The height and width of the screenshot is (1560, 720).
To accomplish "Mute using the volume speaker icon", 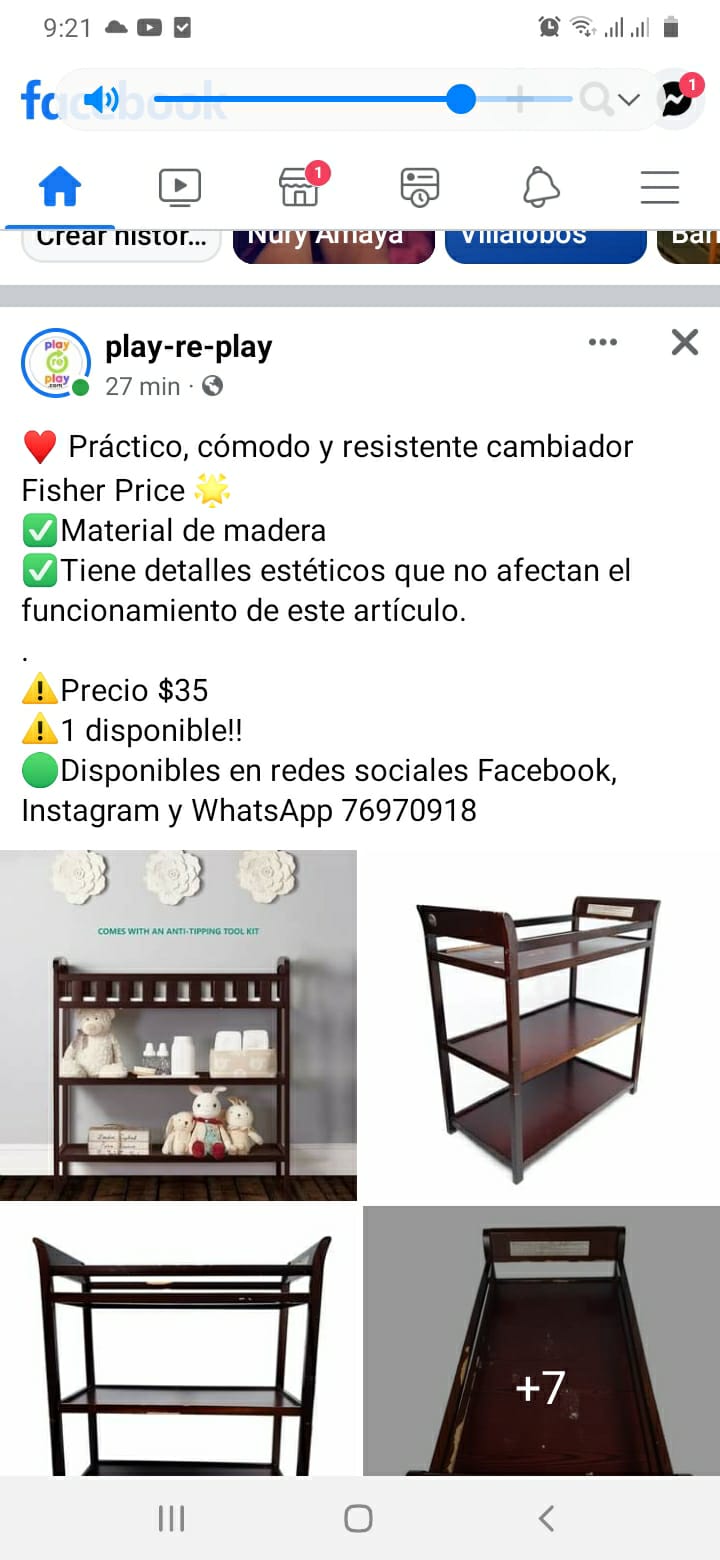I will (100, 99).
